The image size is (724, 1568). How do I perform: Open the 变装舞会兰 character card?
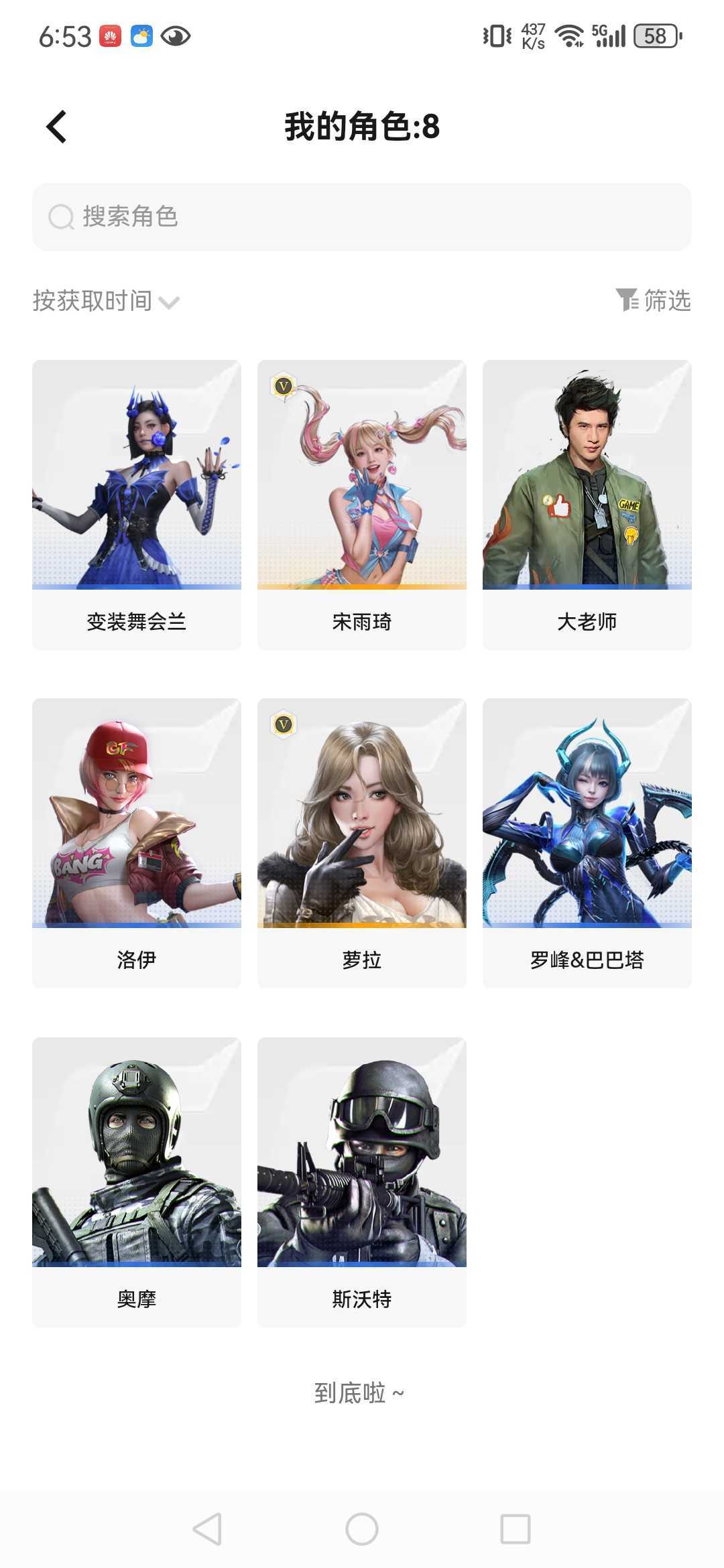pos(137,504)
